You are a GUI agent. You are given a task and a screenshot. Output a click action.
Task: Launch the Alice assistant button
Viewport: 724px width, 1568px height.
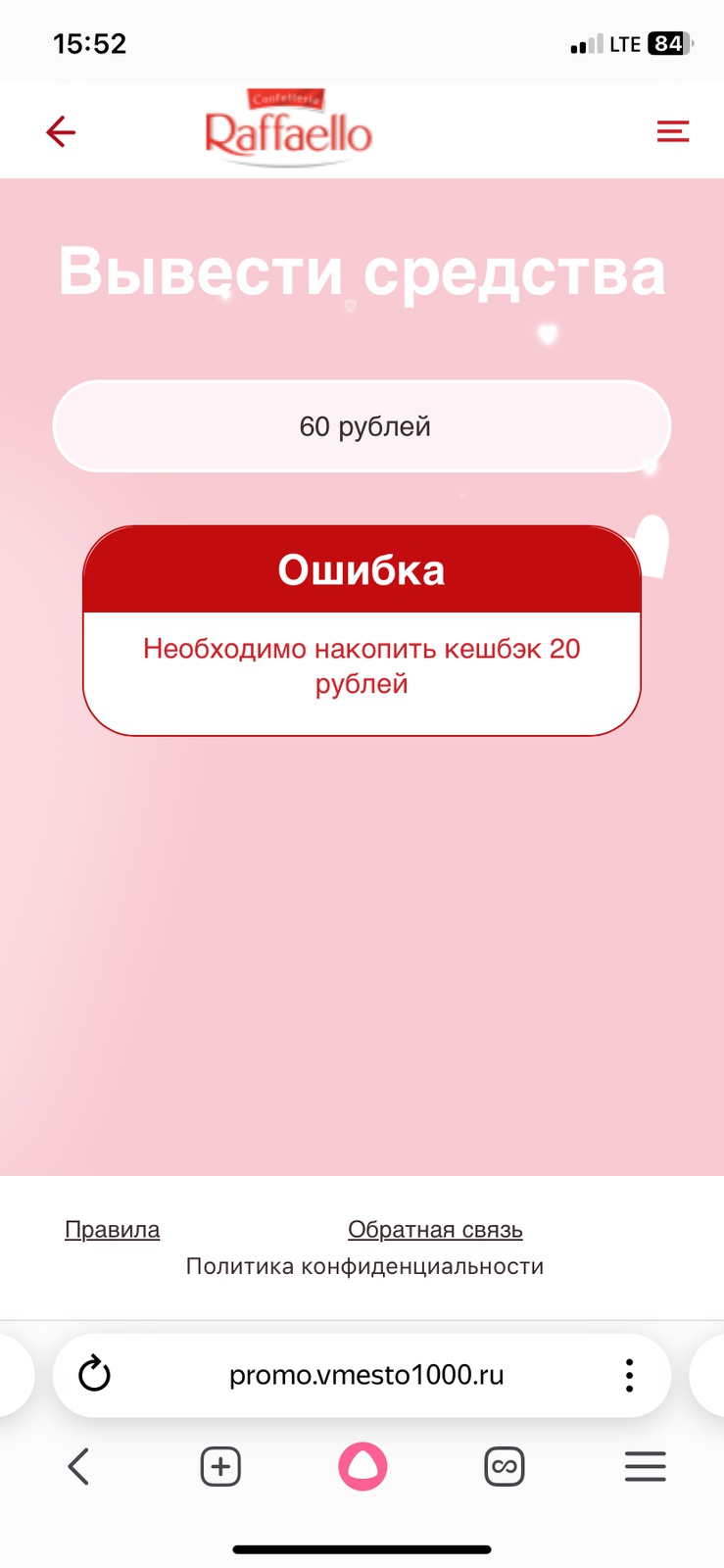point(362,1467)
